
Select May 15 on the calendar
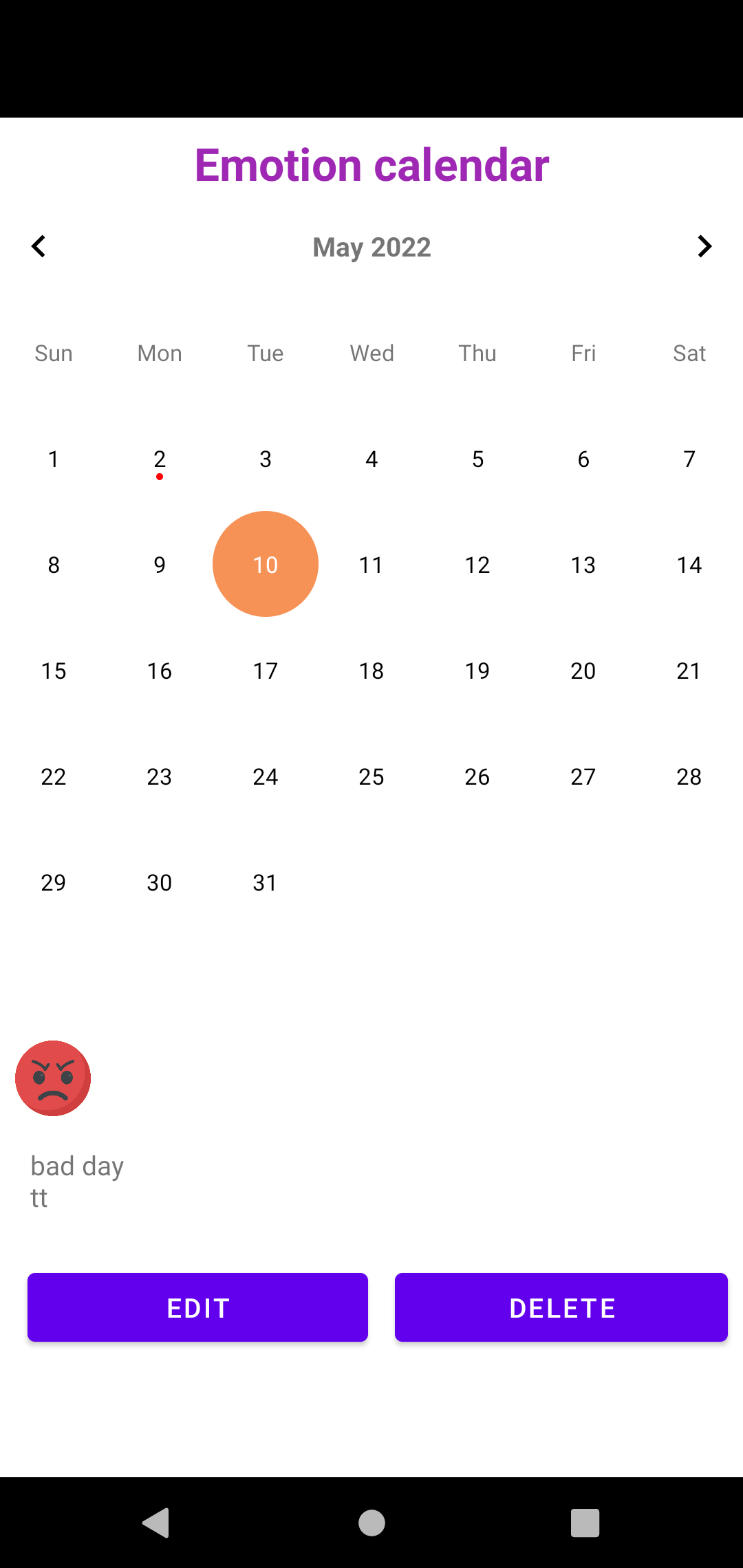(53, 671)
